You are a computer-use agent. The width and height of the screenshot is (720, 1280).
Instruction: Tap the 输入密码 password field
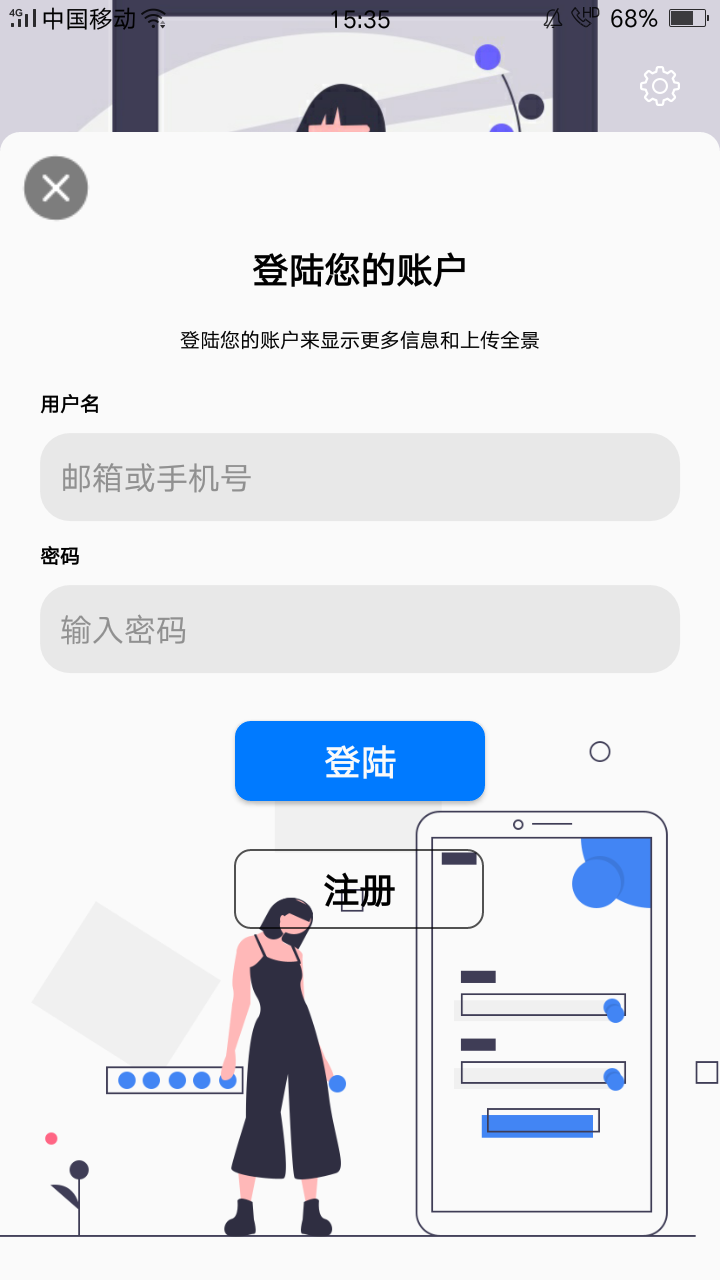(360, 629)
